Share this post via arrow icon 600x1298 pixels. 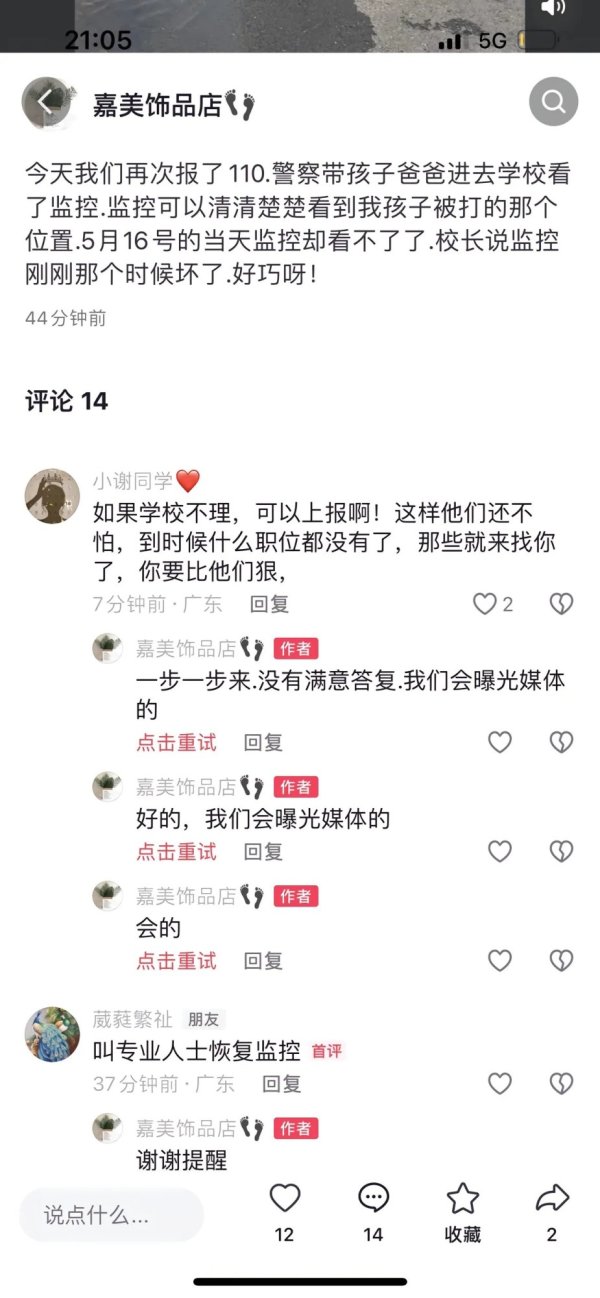(551, 1198)
